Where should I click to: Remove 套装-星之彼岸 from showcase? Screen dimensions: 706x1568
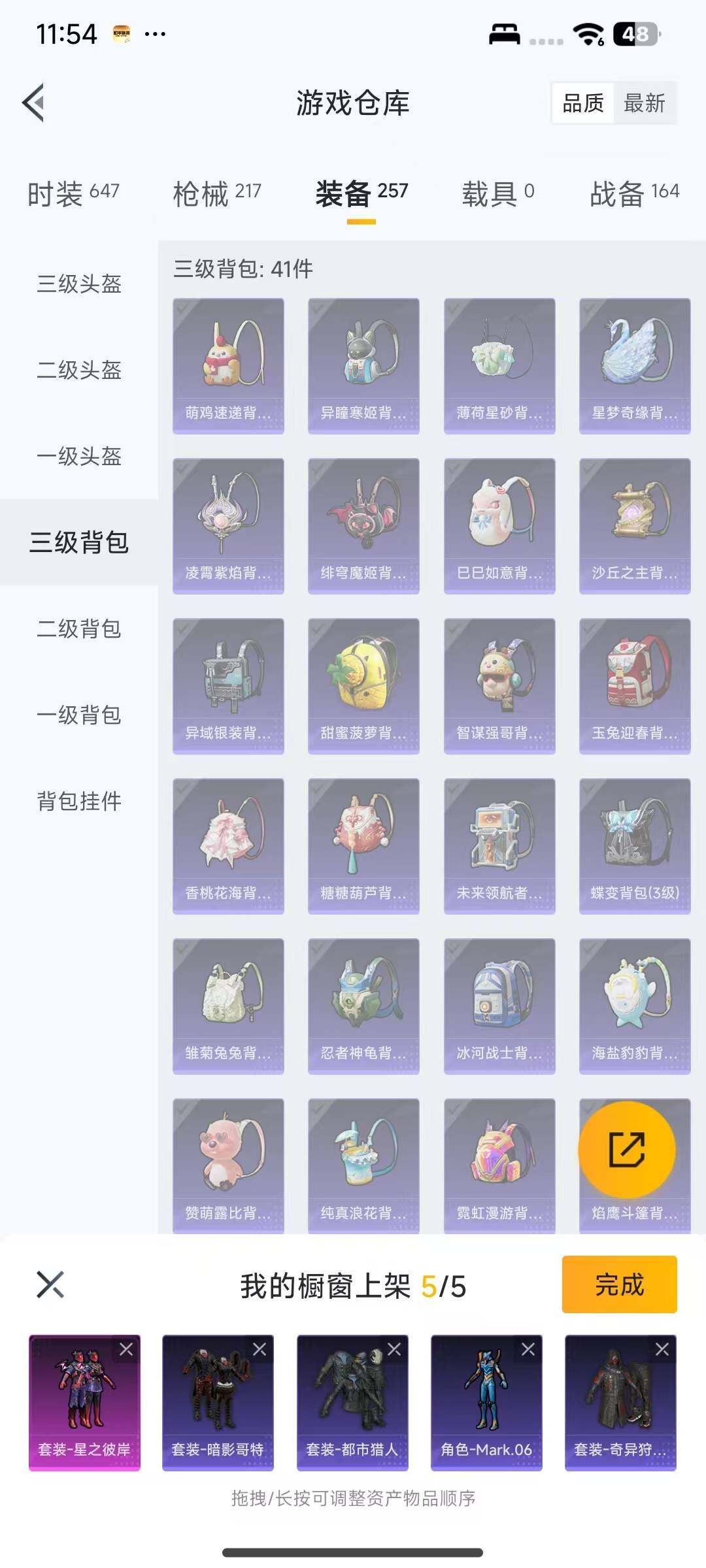tap(126, 1349)
